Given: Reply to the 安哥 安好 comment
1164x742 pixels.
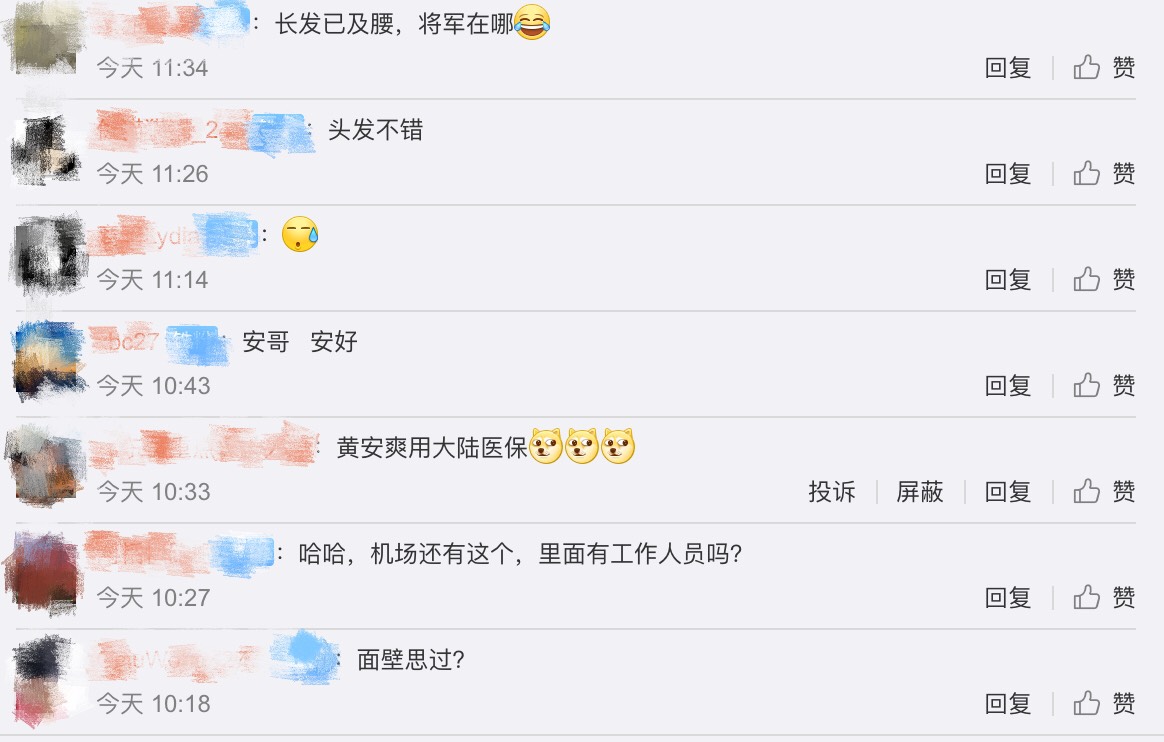Looking at the screenshot, I should pyautogui.click(x=1007, y=386).
